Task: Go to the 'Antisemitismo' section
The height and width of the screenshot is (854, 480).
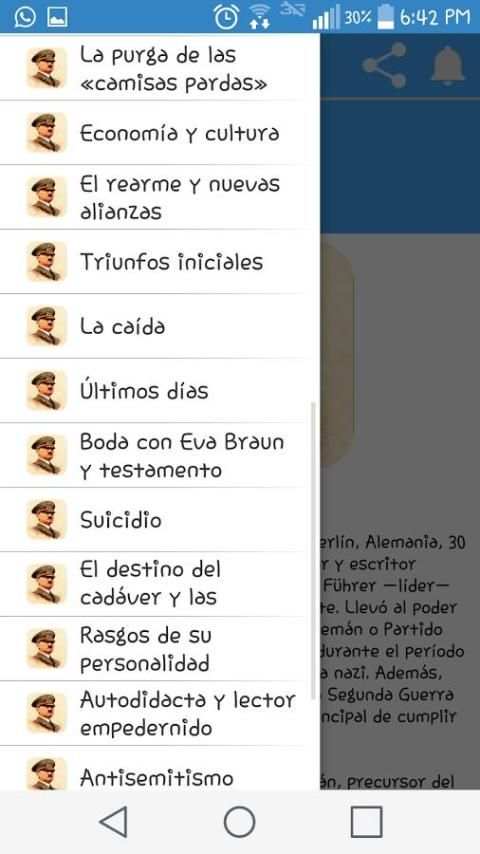Action: click(160, 769)
